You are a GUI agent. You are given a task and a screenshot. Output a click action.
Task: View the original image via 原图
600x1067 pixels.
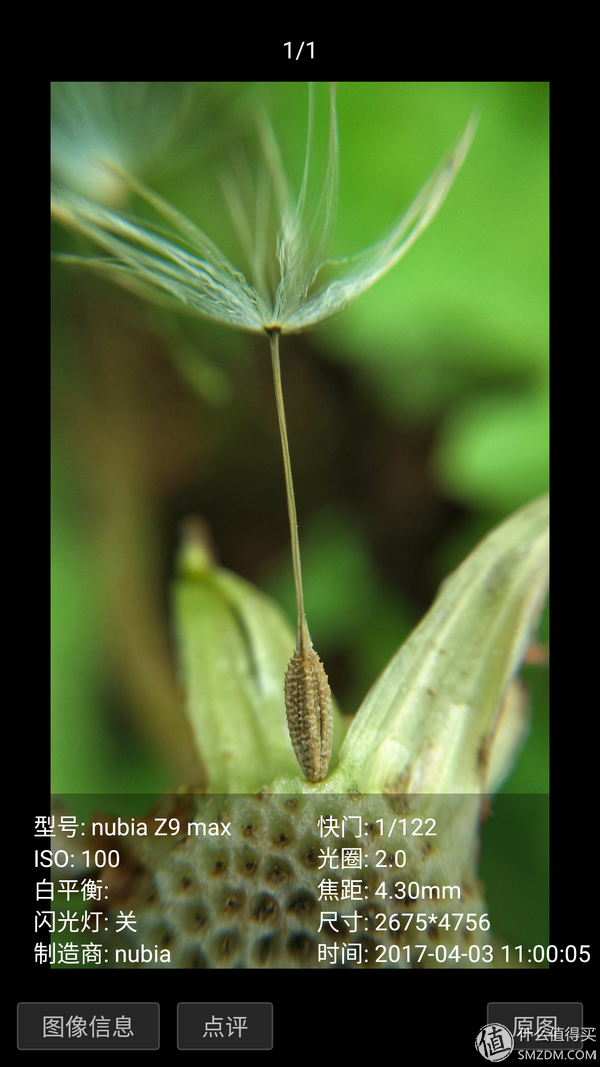(x=534, y=1024)
